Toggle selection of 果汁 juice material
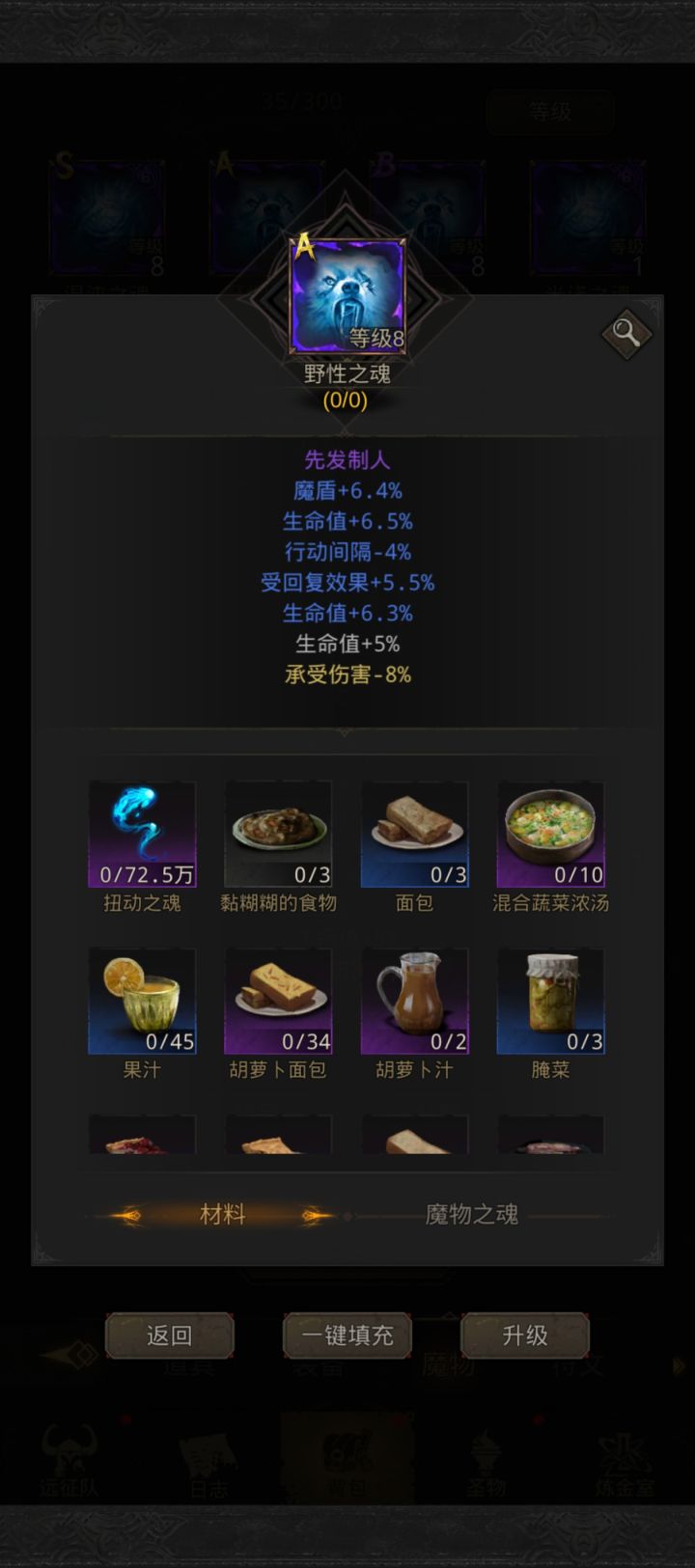Image resolution: width=695 pixels, height=1568 pixels. 142,1001
